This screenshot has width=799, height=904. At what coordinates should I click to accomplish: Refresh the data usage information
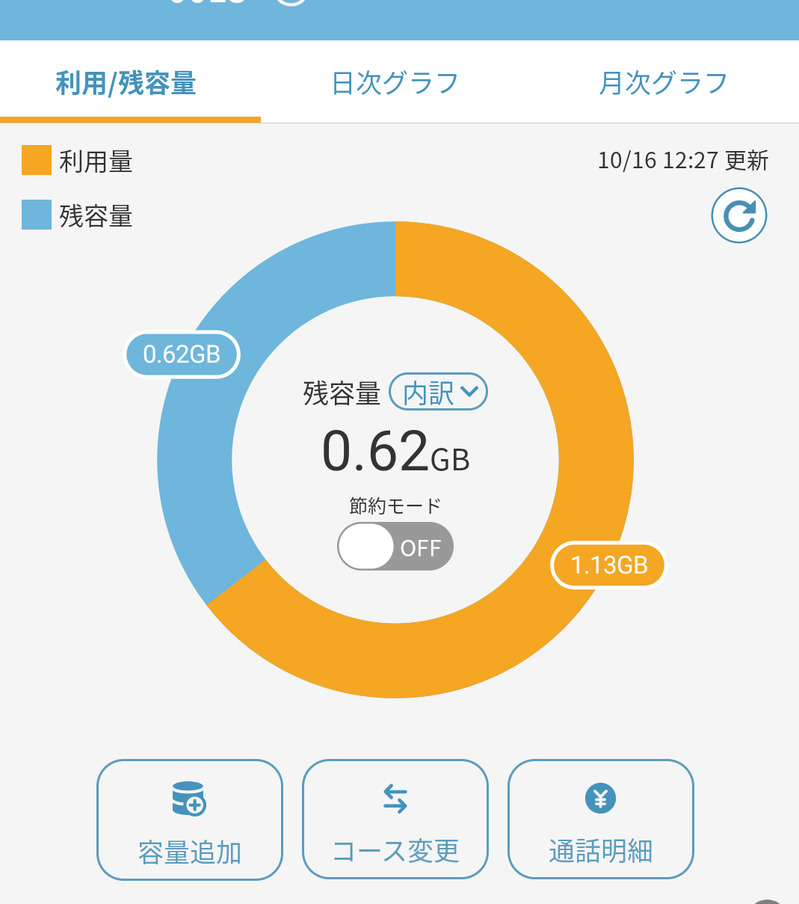(739, 216)
